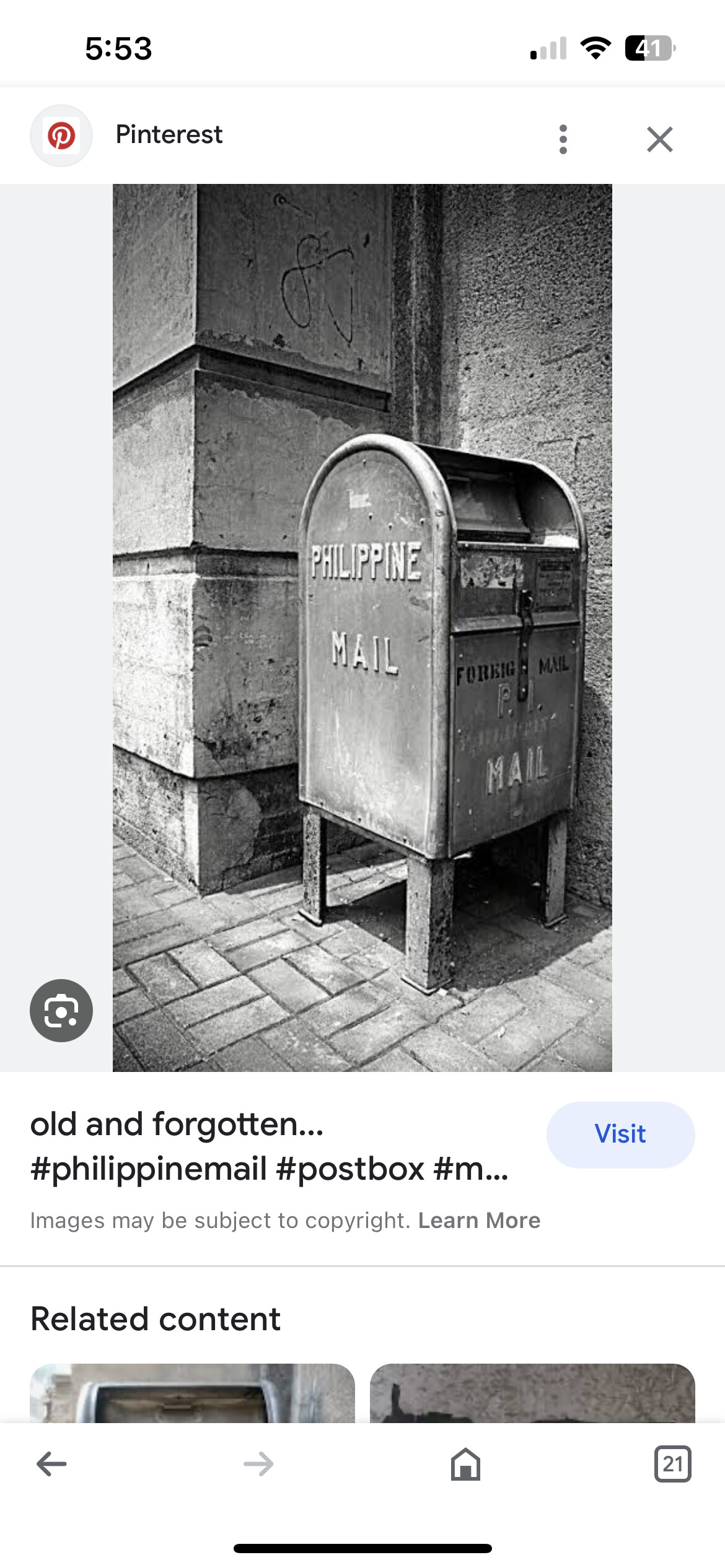Open the second related content thumbnail
The image size is (725, 1568).
(532, 1392)
